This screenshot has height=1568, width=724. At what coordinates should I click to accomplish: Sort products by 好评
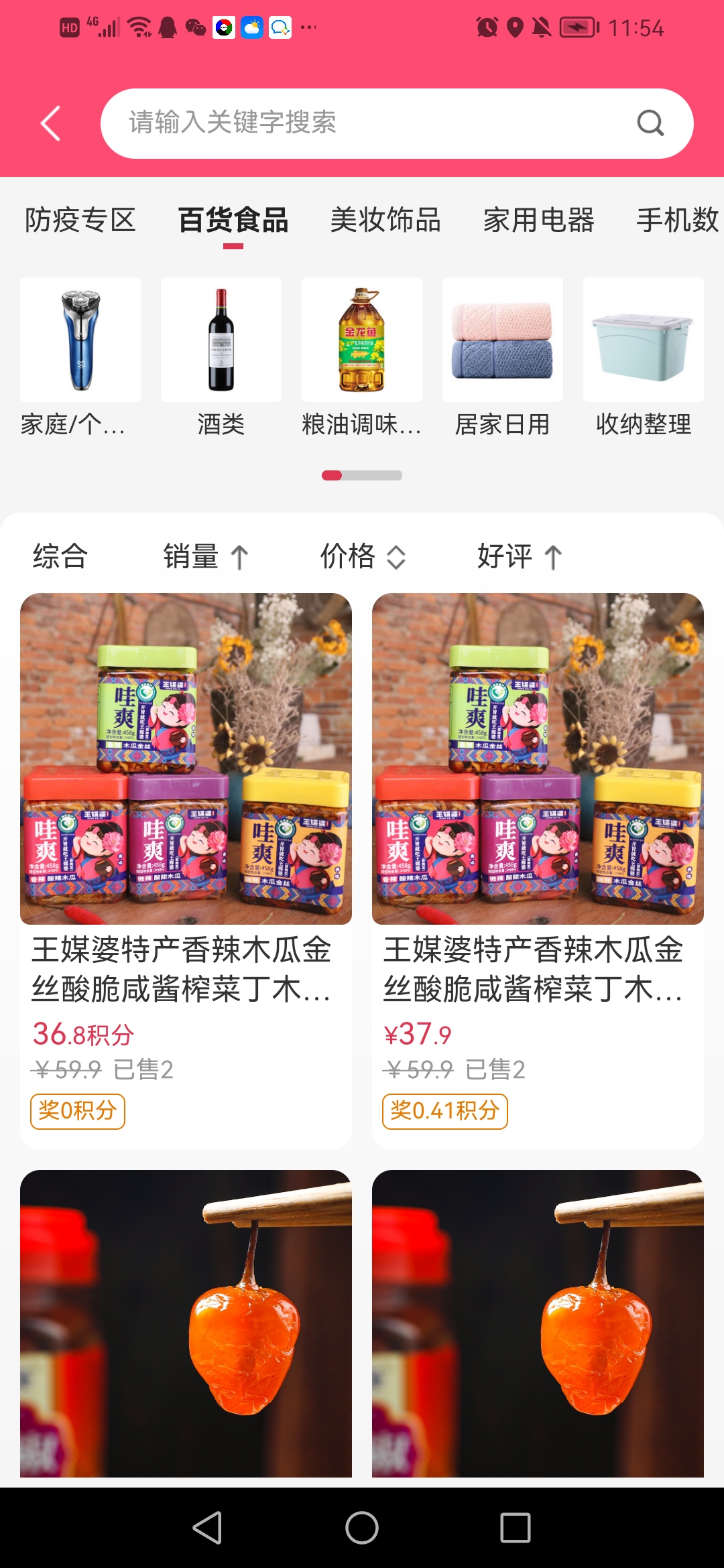coord(519,556)
